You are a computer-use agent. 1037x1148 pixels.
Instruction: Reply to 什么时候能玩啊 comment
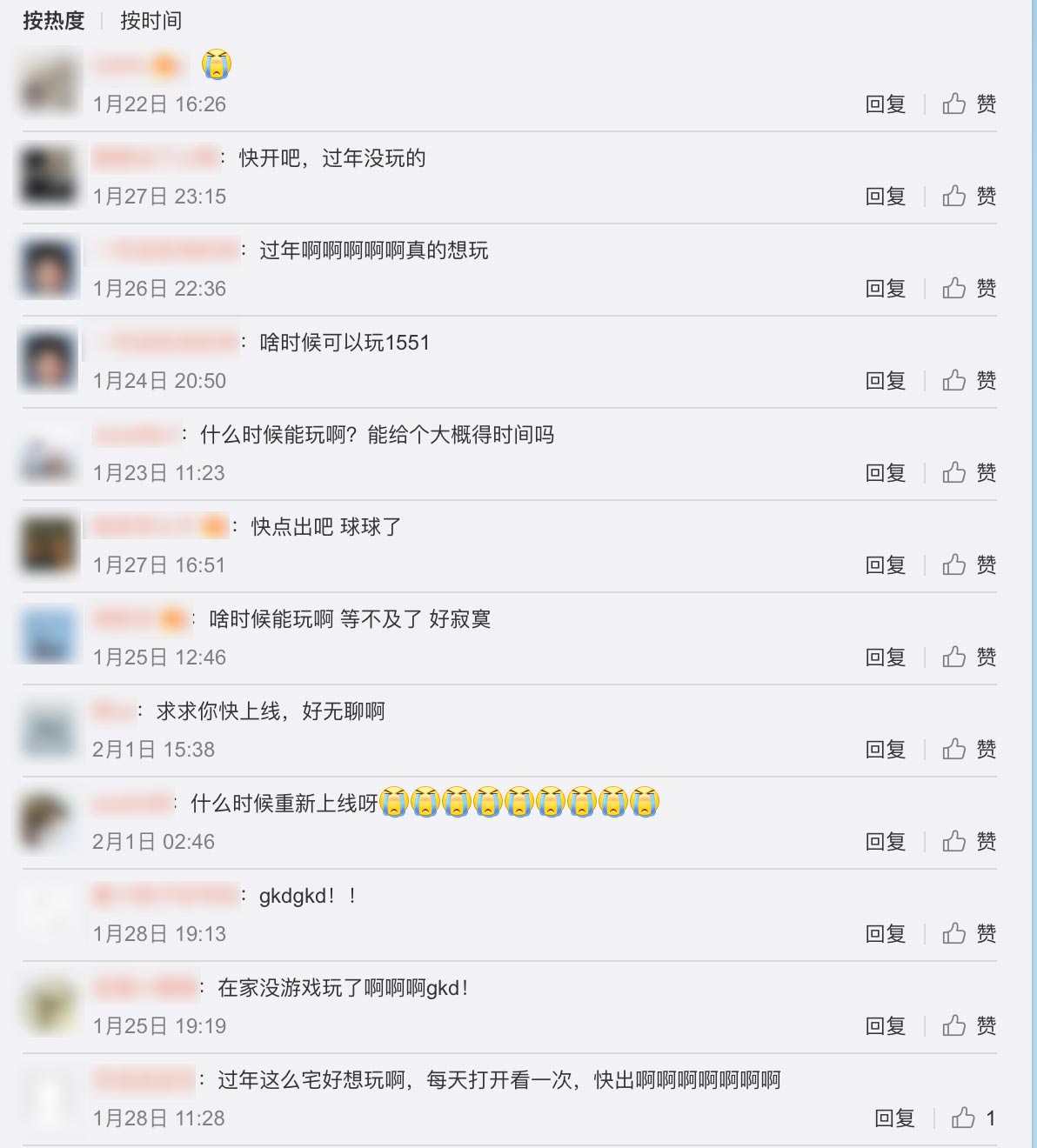[886, 473]
